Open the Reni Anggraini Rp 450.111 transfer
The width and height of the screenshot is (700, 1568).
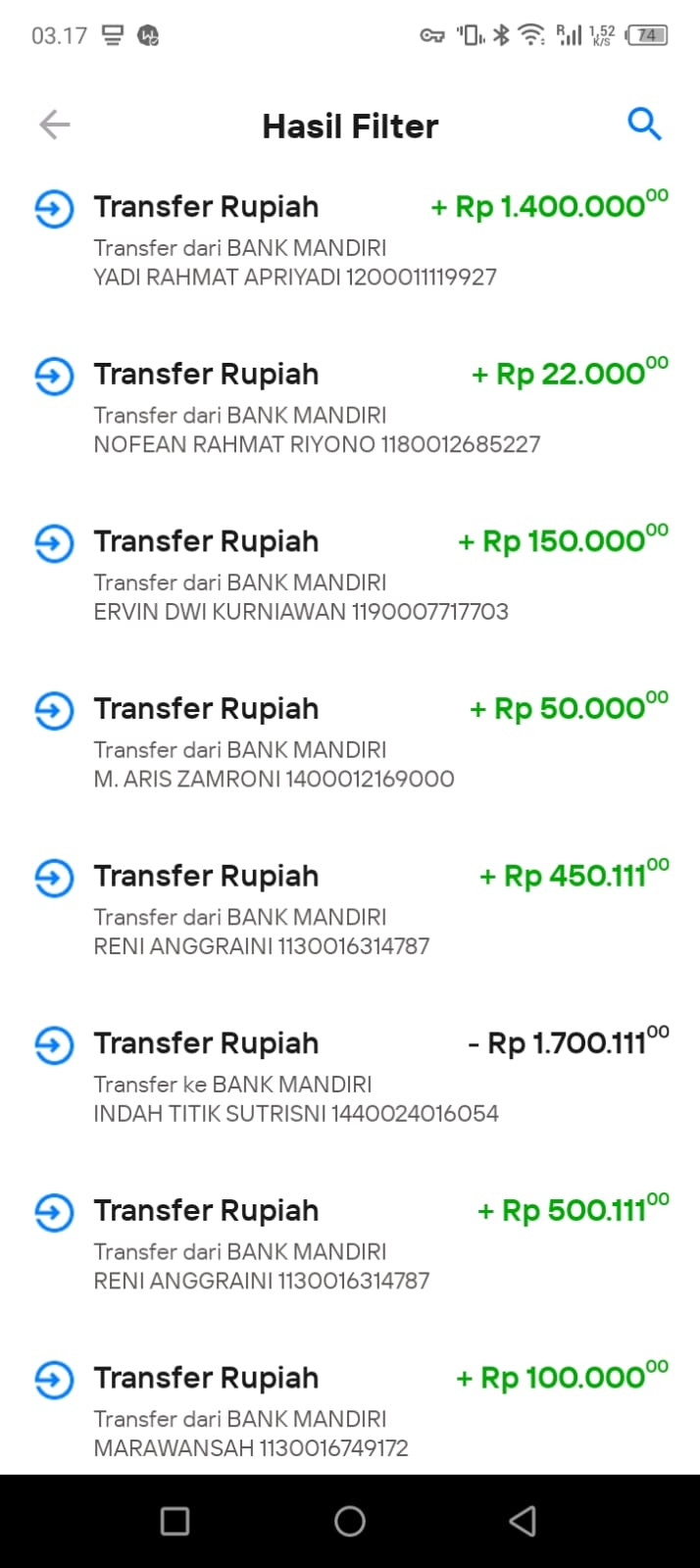(350, 909)
